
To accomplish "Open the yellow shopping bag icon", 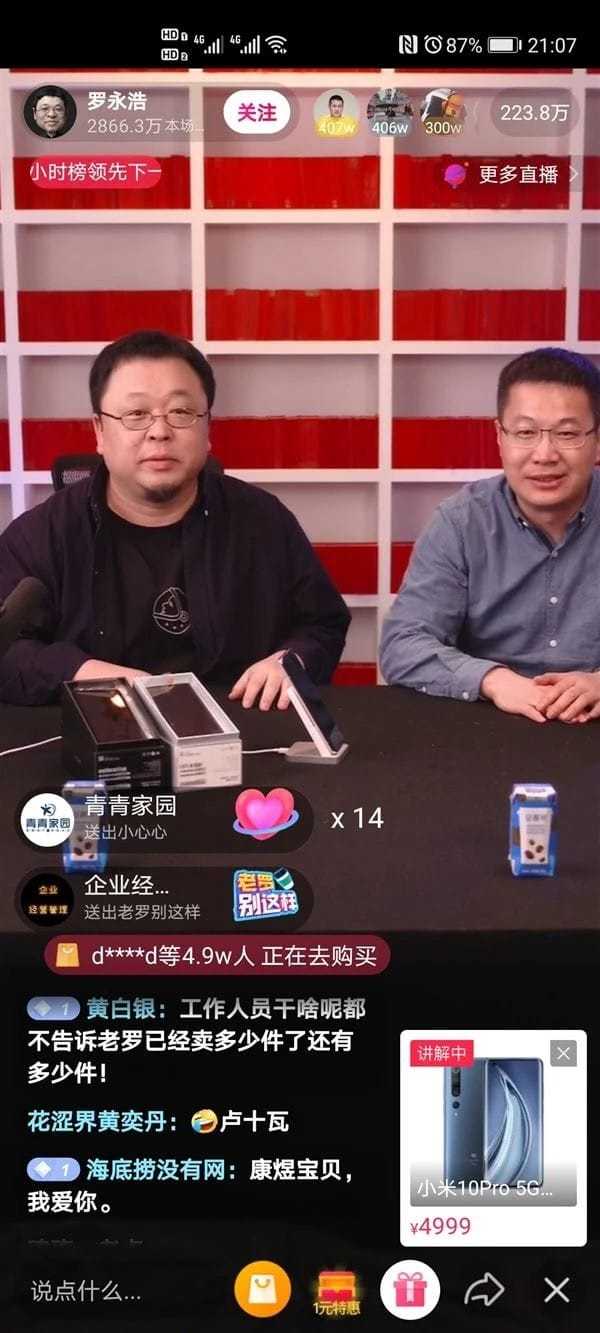I will pos(262,1289).
